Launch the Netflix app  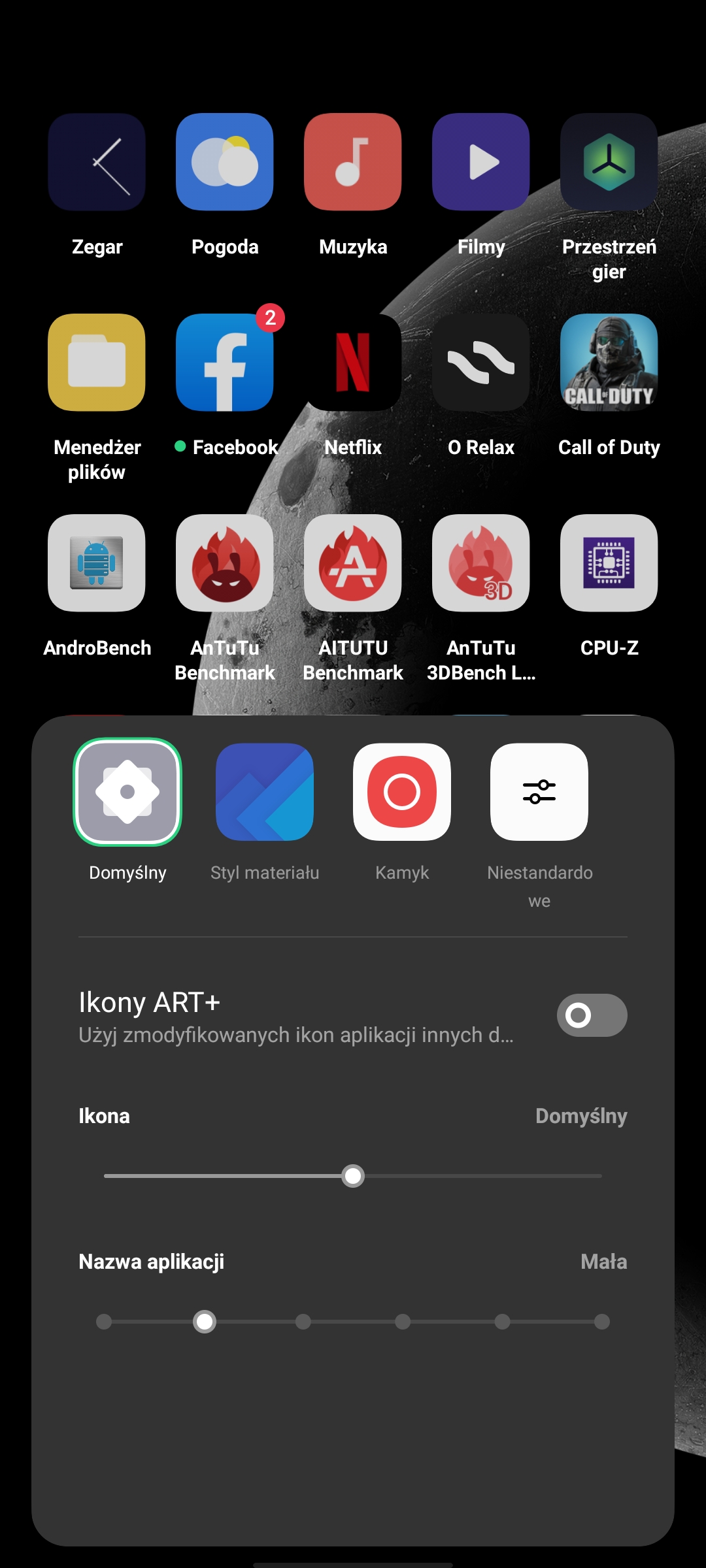point(353,363)
